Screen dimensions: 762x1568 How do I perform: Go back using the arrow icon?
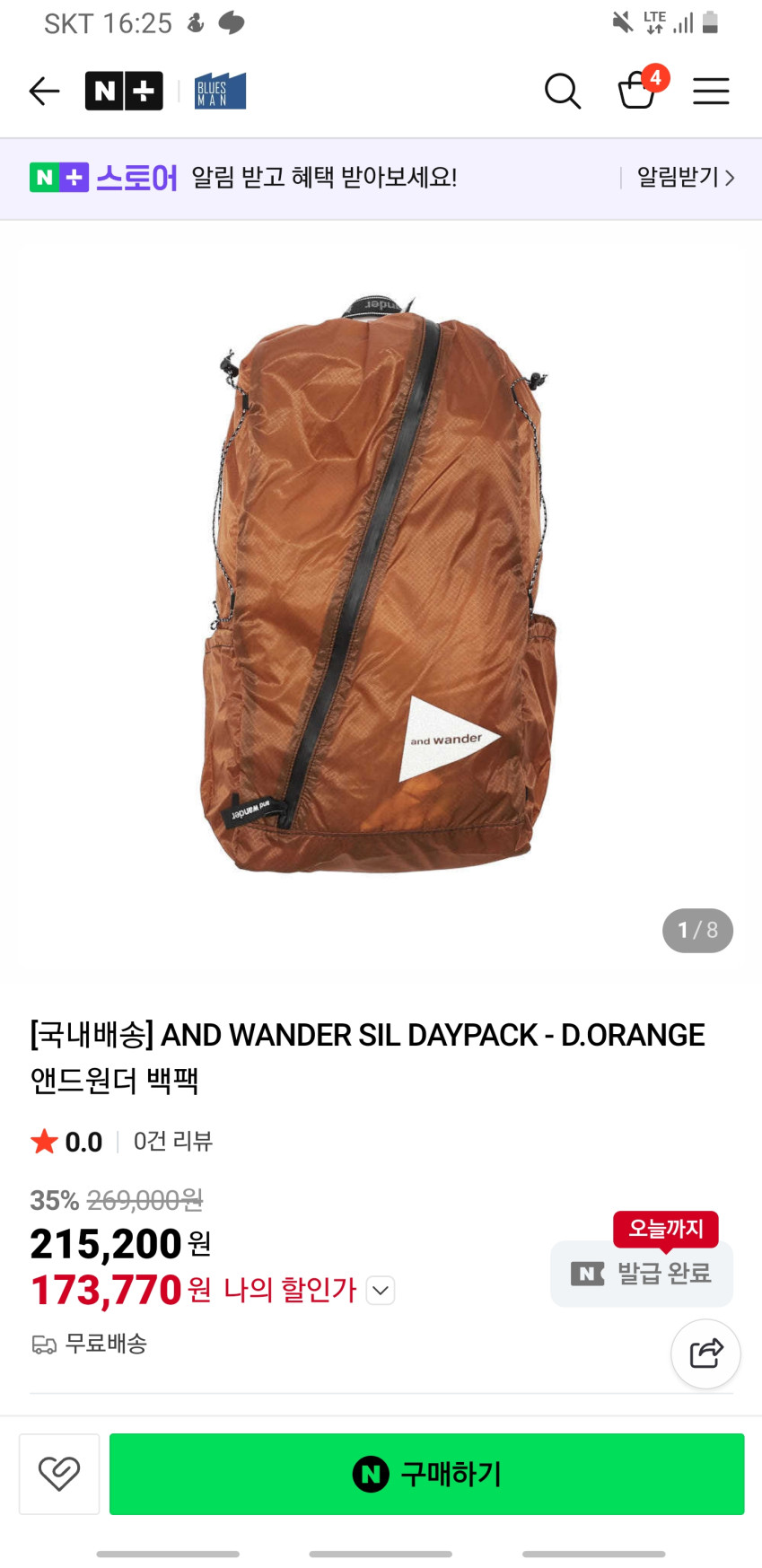pyautogui.click(x=44, y=91)
